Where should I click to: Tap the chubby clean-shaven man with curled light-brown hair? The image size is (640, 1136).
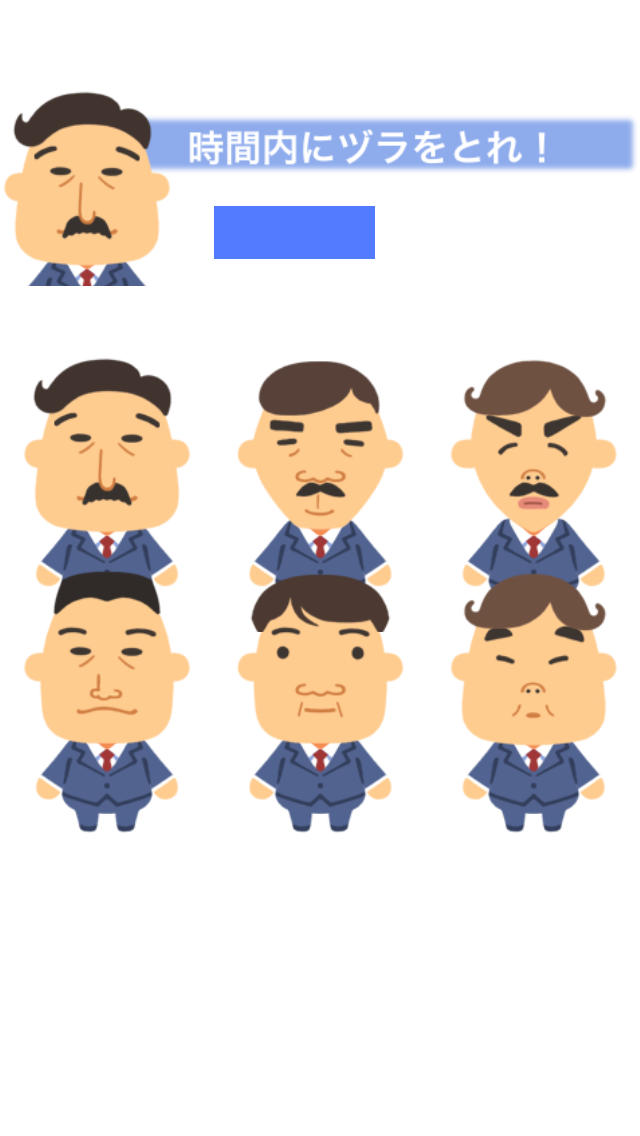pyautogui.click(x=533, y=690)
